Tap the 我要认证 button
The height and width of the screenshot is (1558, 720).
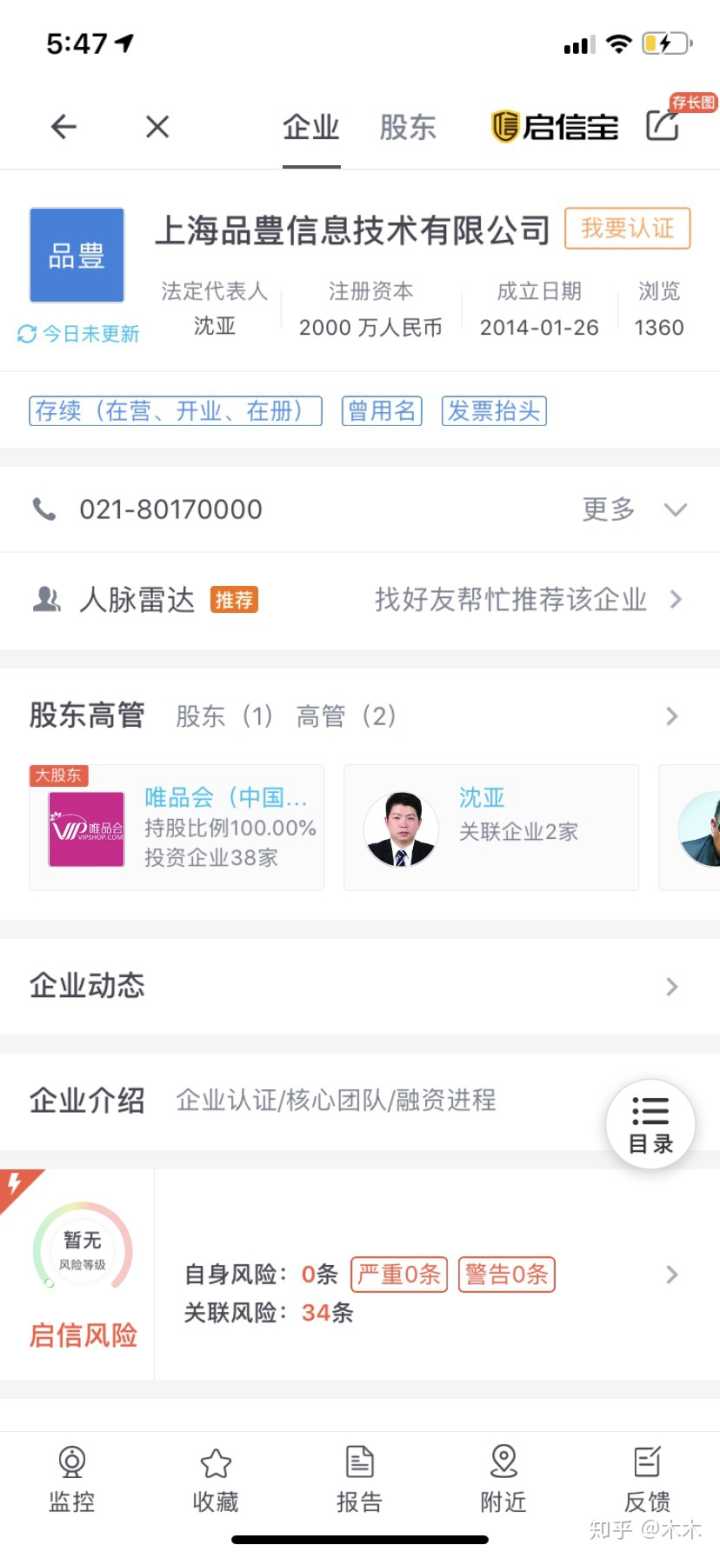627,229
